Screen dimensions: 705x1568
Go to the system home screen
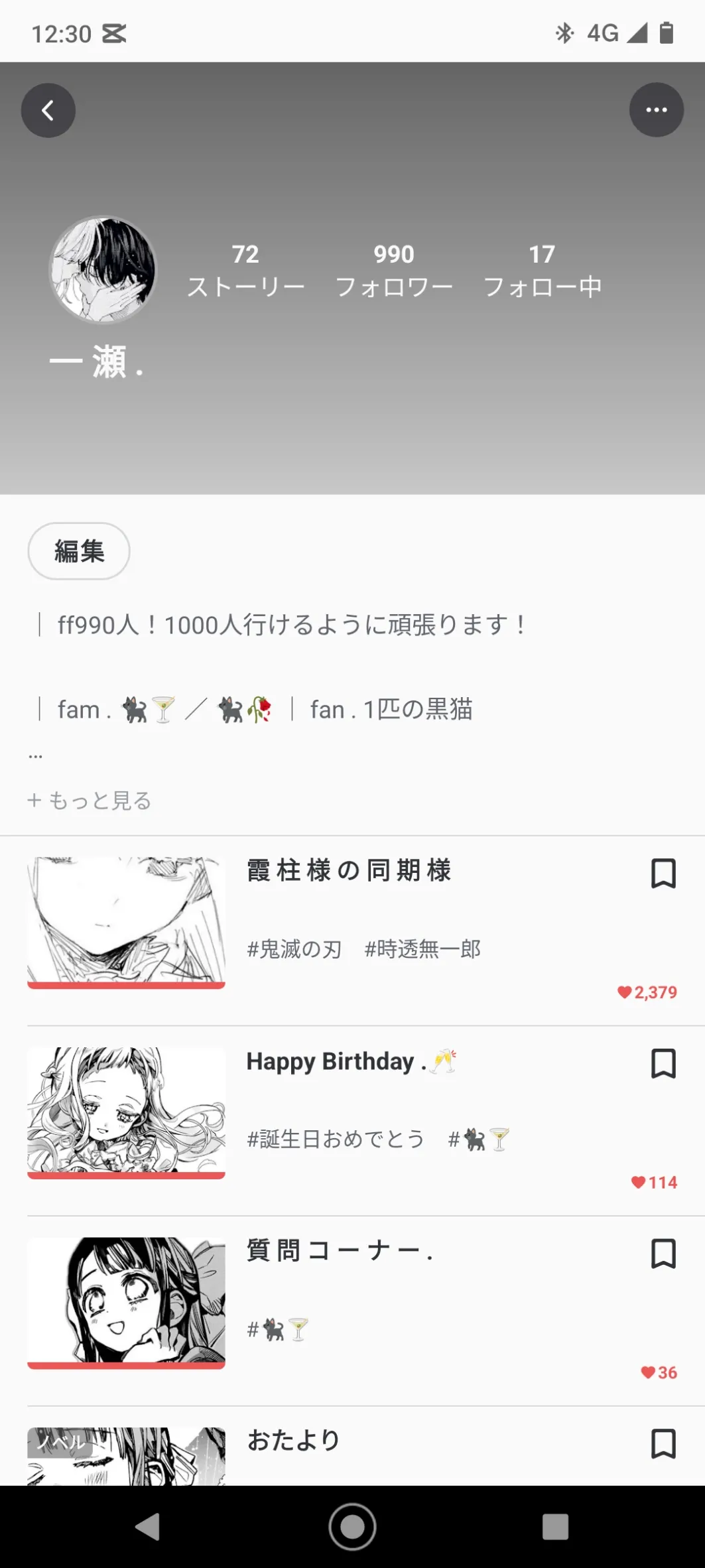pyautogui.click(x=352, y=1526)
